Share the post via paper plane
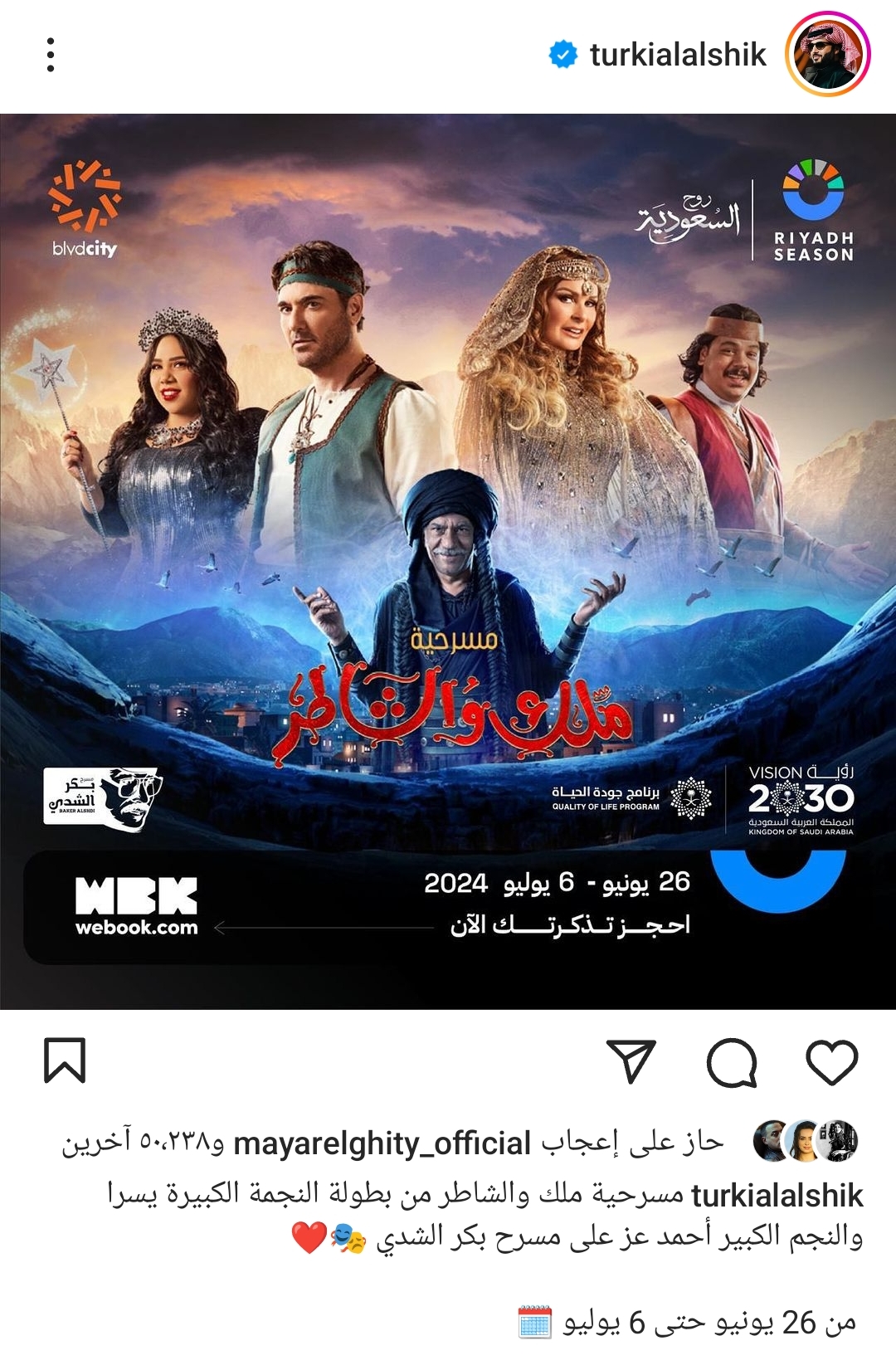Image resolution: width=896 pixels, height=1365 pixels. (x=631, y=1061)
